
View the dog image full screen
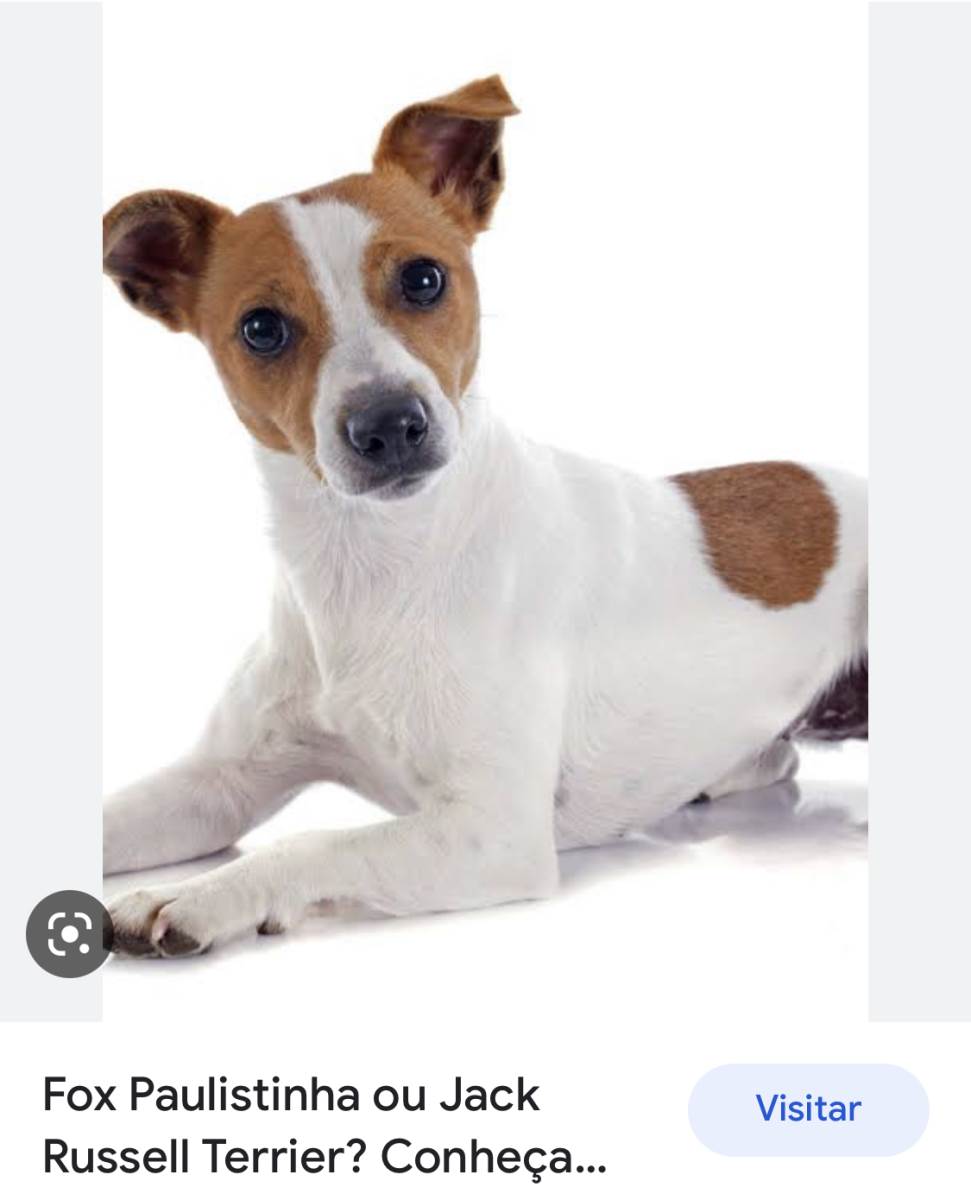pyautogui.click(x=485, y=500)
